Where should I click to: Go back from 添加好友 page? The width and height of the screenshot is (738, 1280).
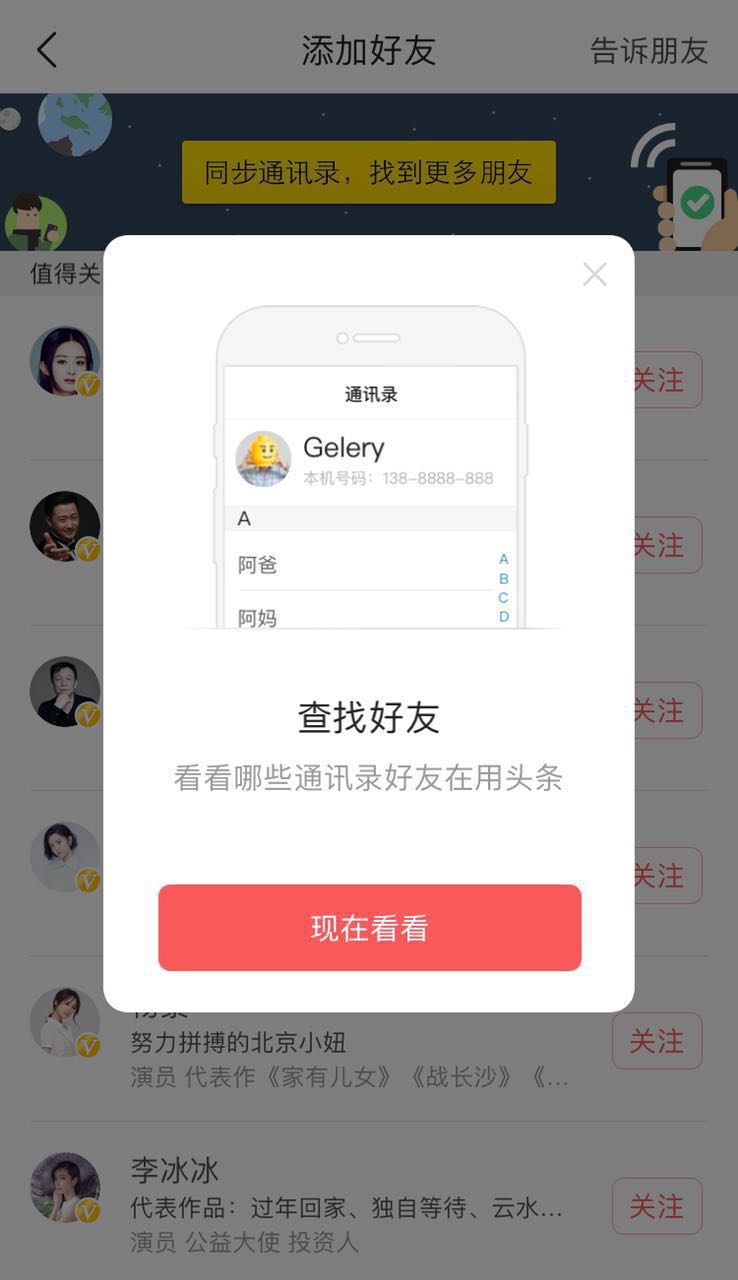(46, 50)
